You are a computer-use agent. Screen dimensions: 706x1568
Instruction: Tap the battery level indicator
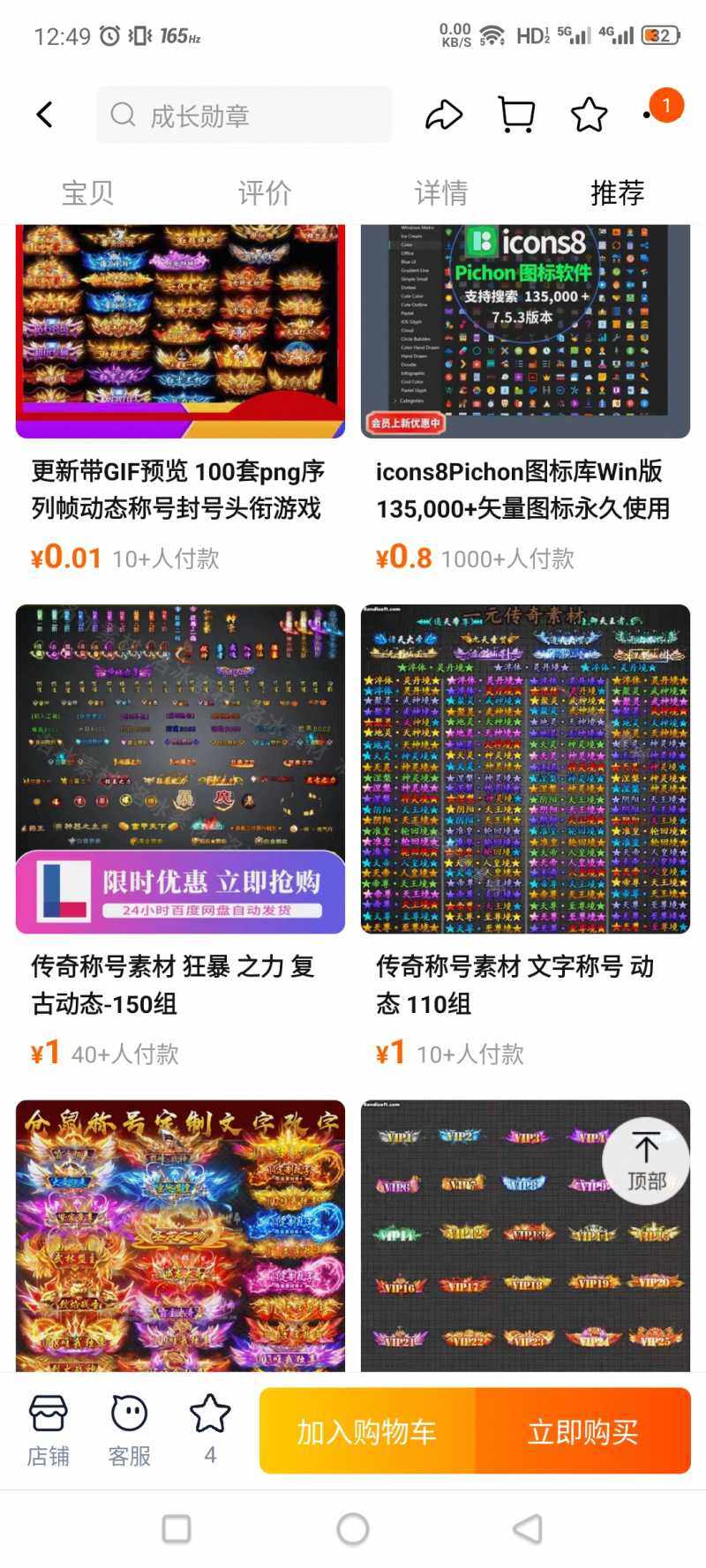[x=657, y=34]
